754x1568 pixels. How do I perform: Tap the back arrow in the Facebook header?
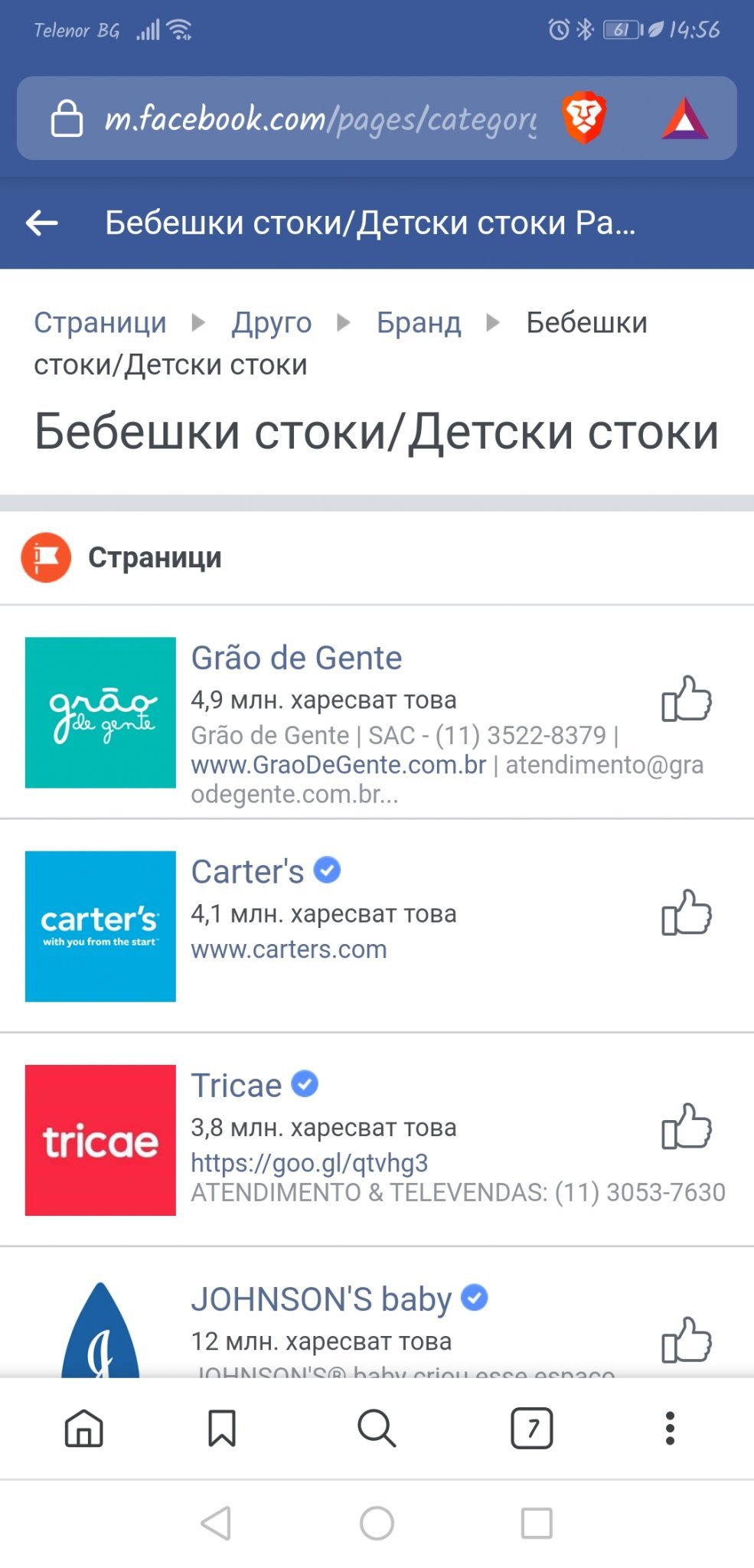pyautogui.click(x=42, y=223)
